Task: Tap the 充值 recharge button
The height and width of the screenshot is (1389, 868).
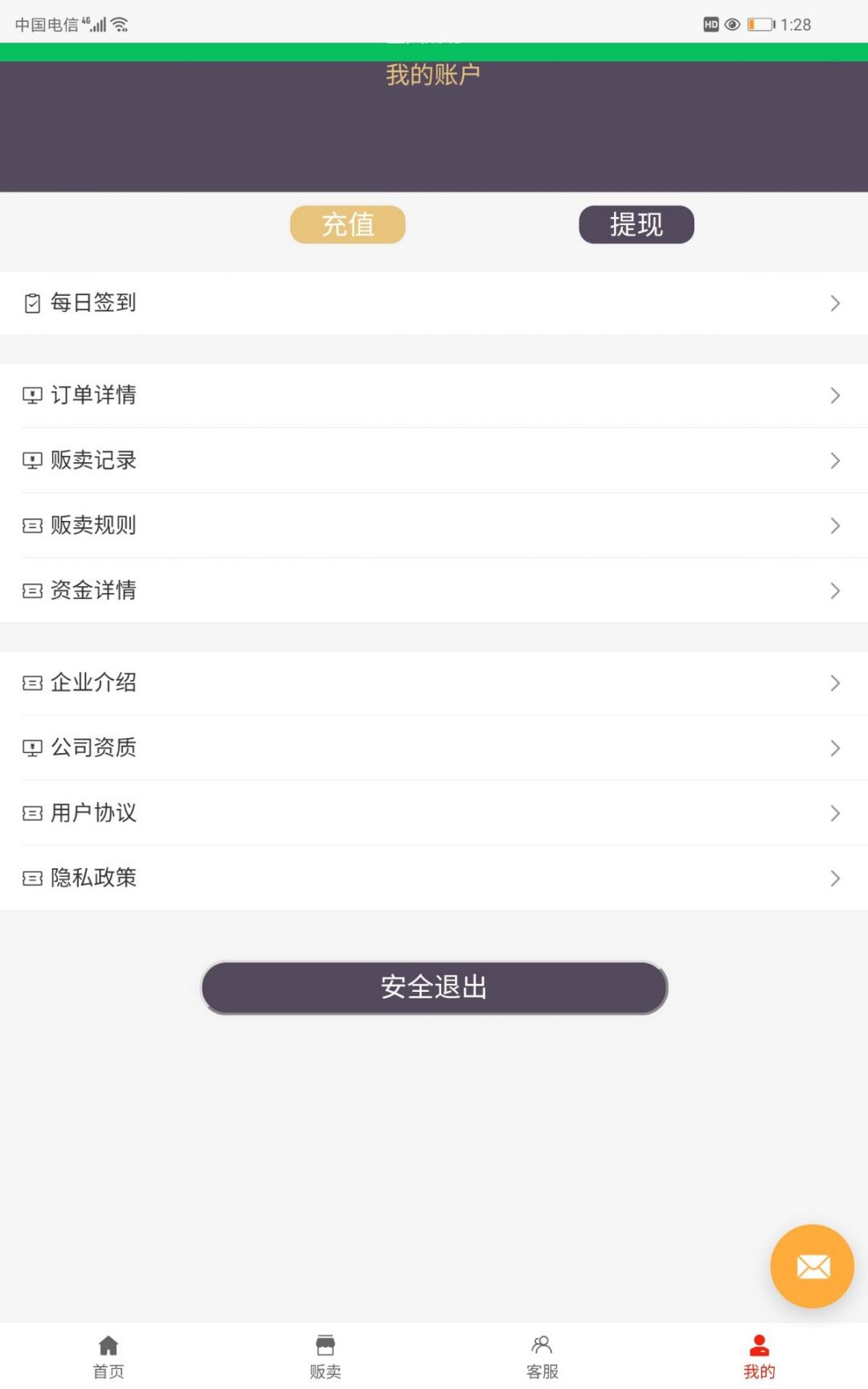Action: [347, 224]
